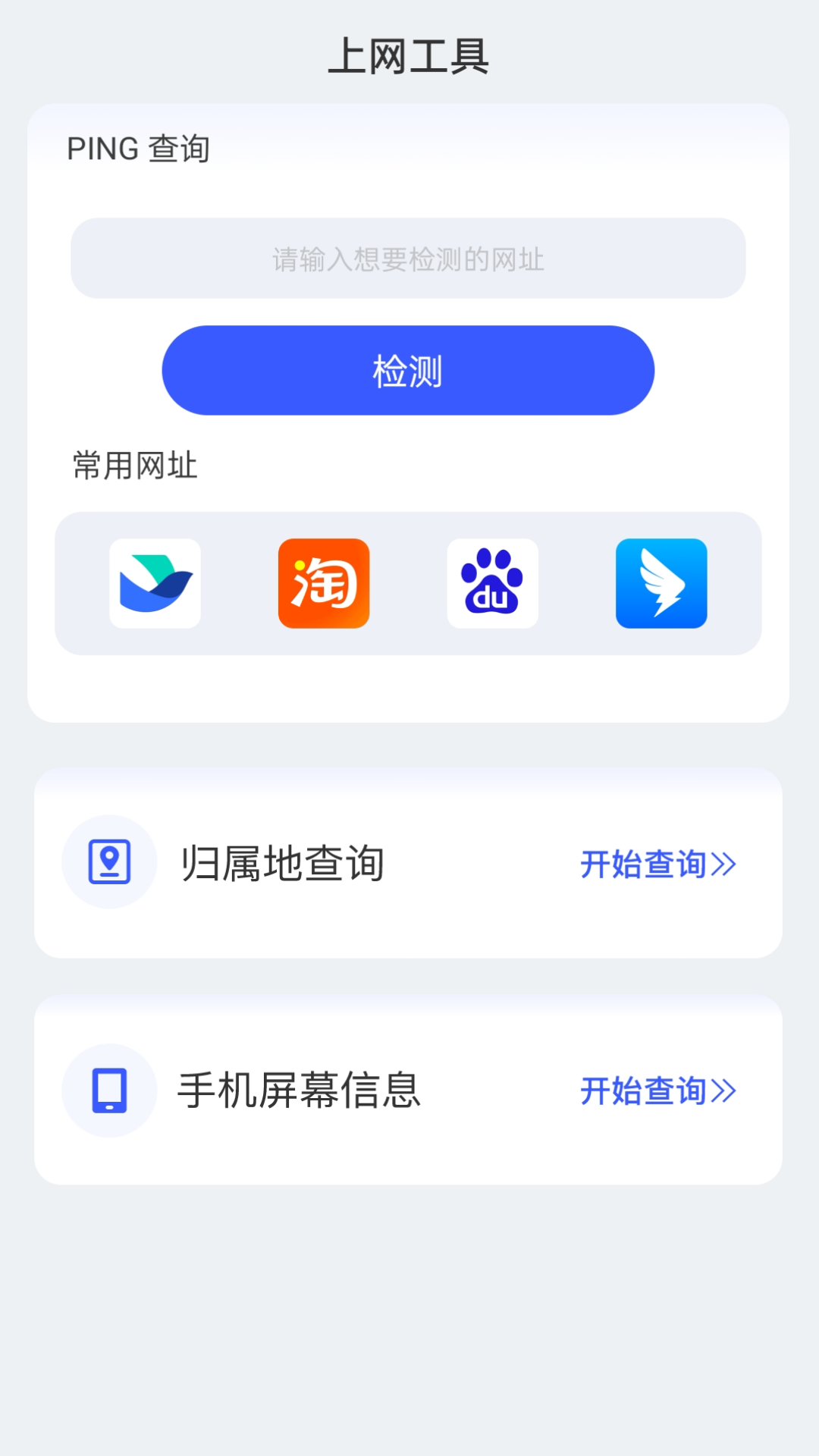This screenshot has width=819, height=1456.
Task: Open the 手机屏幕信息 card
Action: (x=409, y=1091)
